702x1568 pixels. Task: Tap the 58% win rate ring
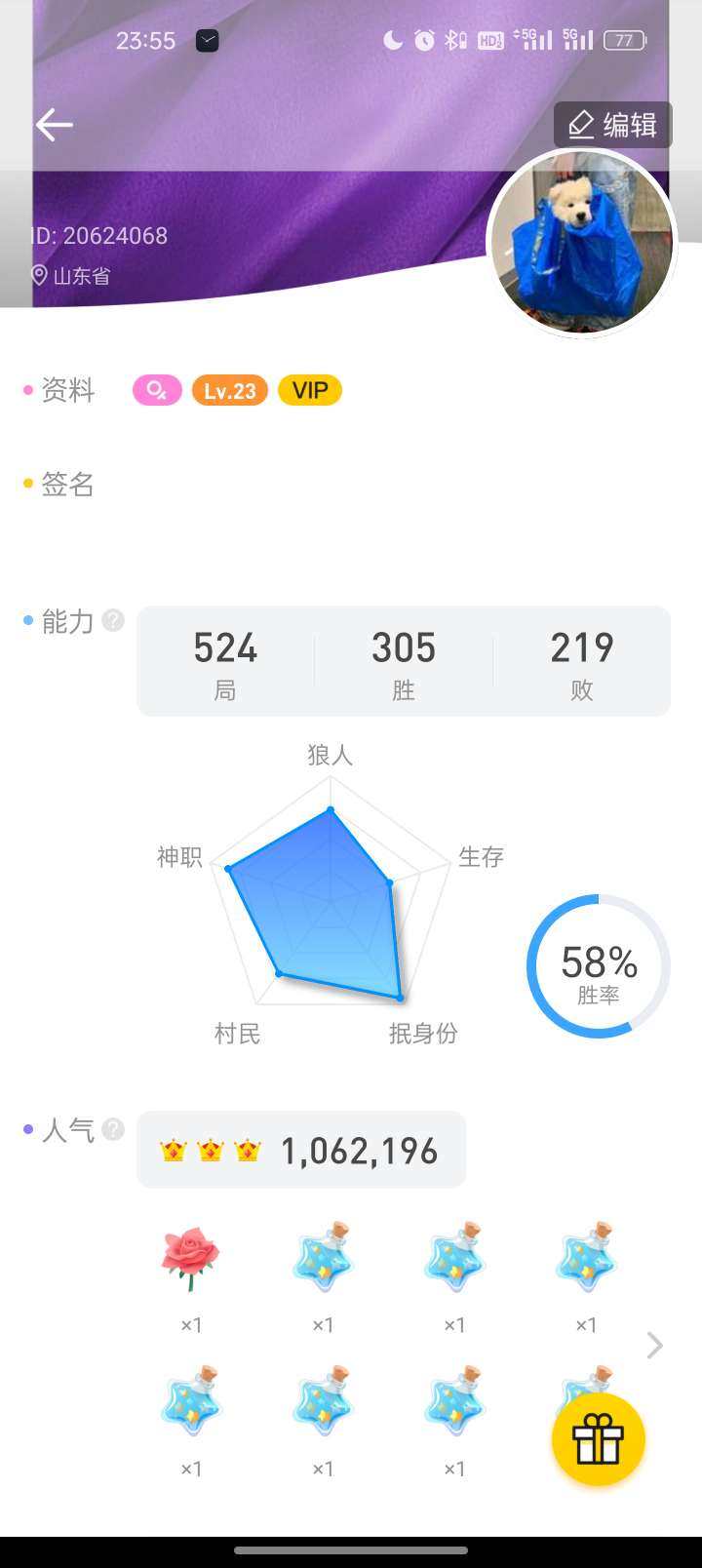tap(597, 965)
